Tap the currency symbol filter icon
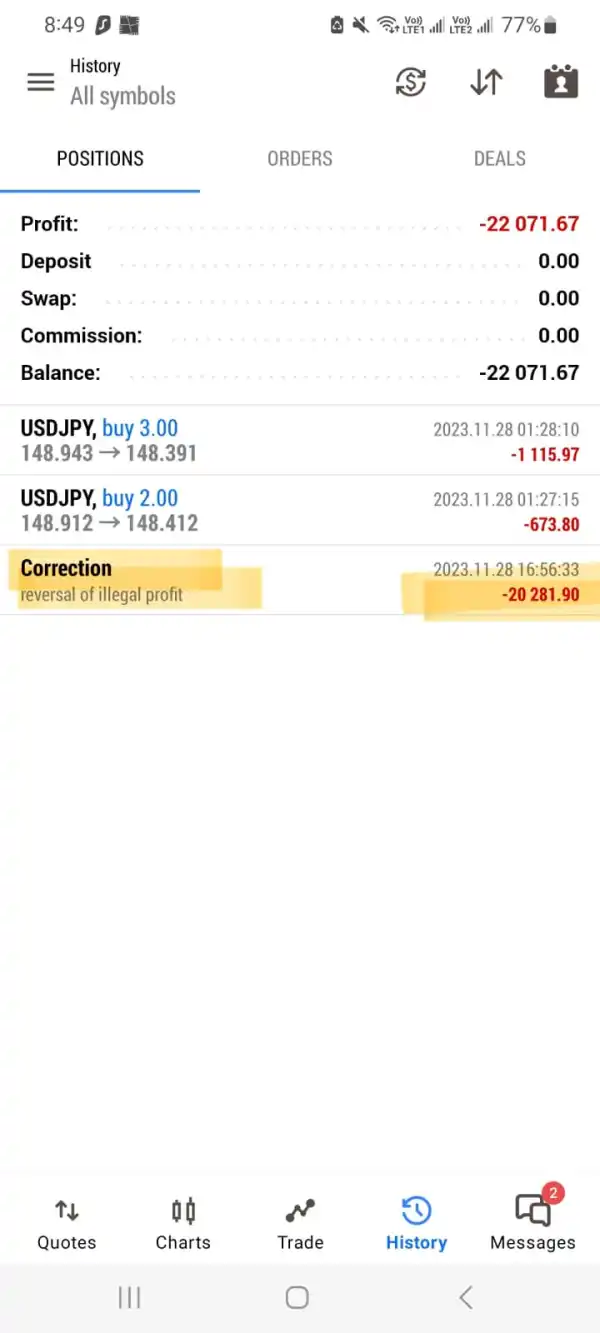 (x=410, y=82)
